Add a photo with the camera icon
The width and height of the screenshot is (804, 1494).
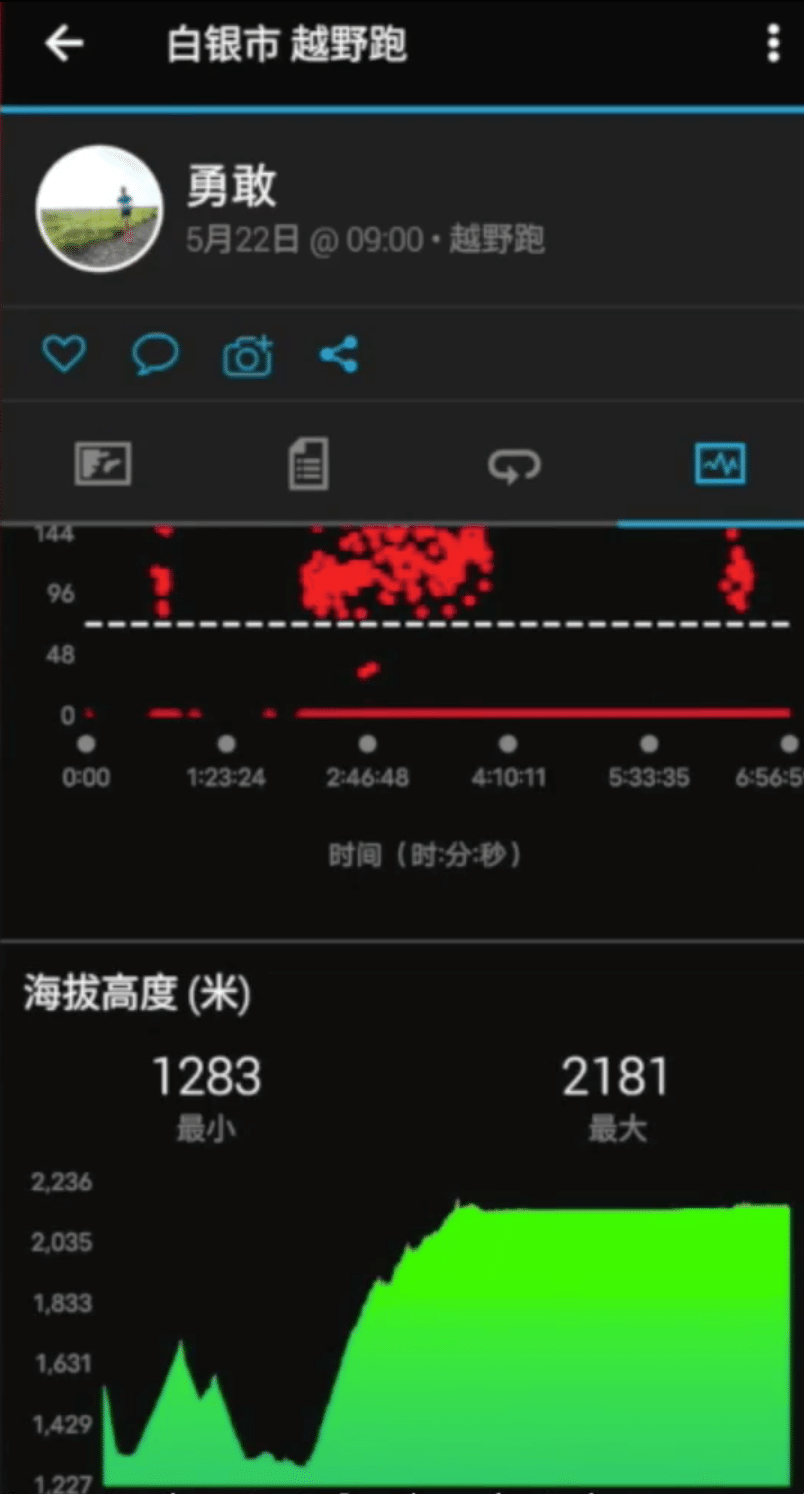pos(248,356)
